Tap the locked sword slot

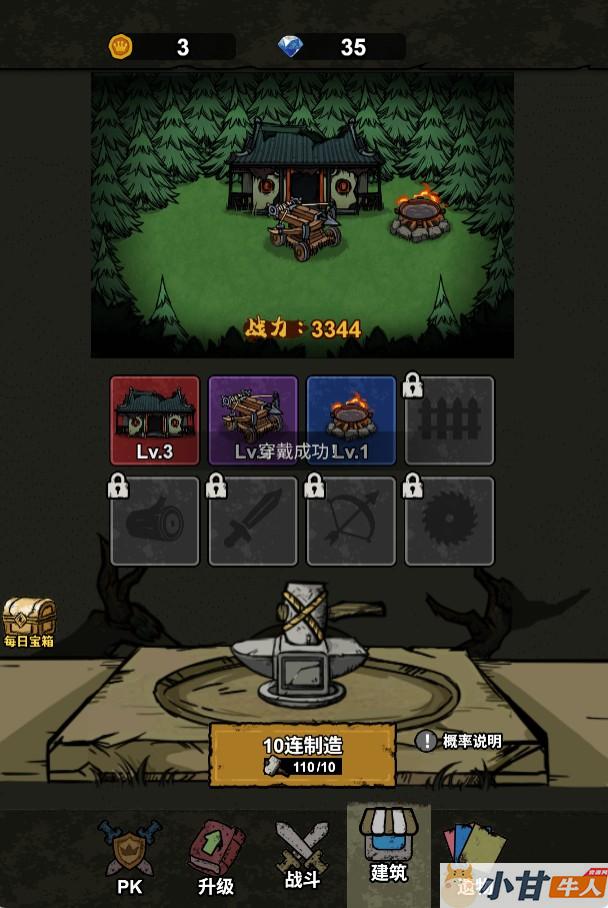point(253,521)
